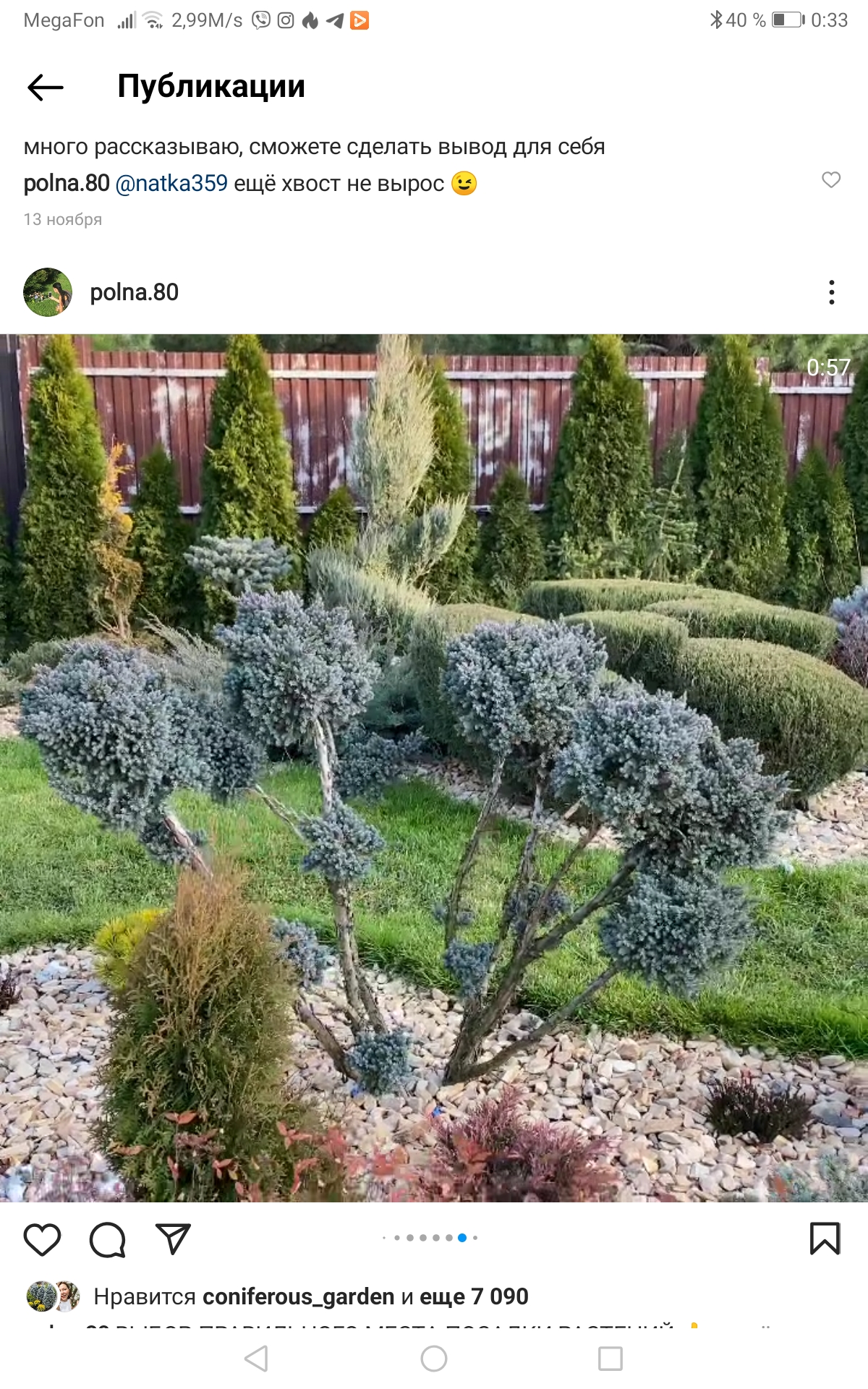Open comments for this post
This screenshot has width=868, height=1389.
tap(107, 1239)
